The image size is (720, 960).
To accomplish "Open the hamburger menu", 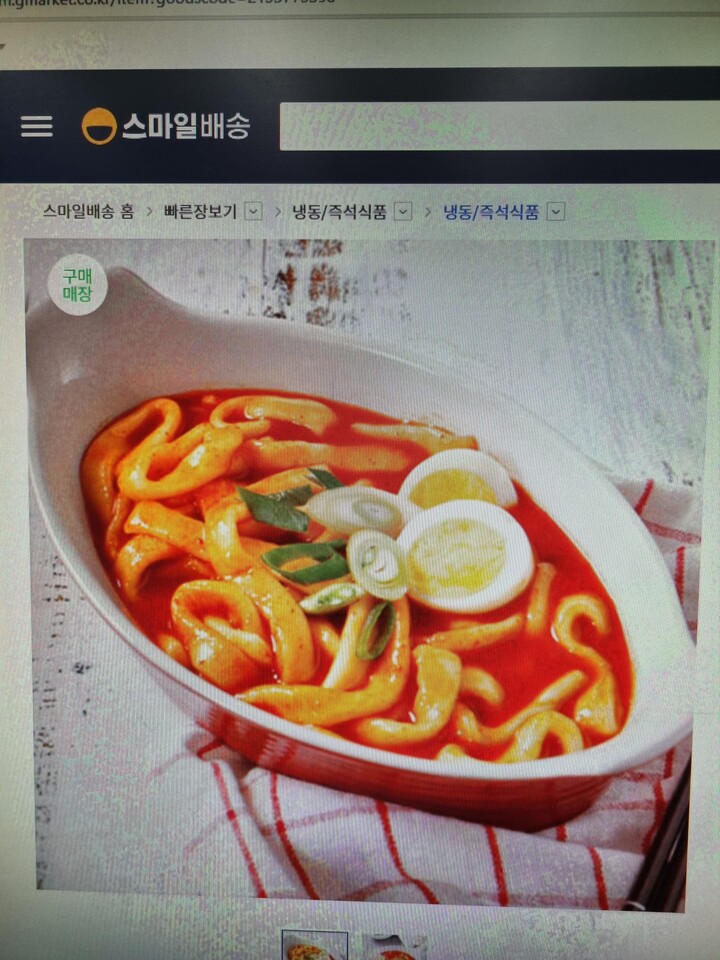I will (37, 126).
